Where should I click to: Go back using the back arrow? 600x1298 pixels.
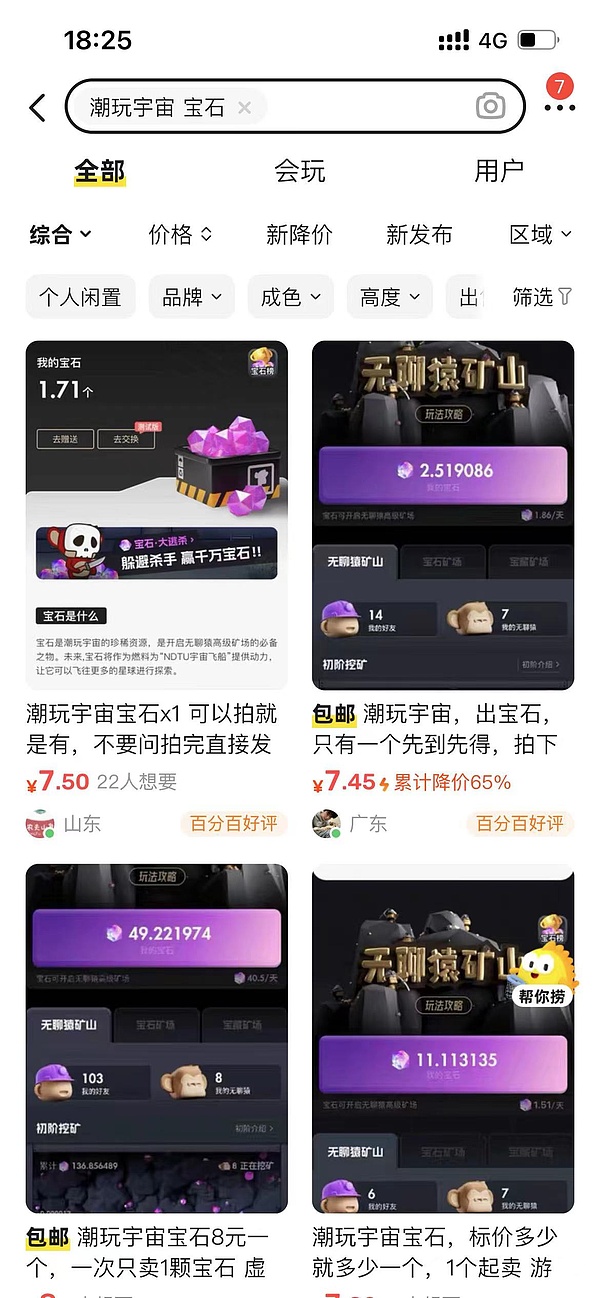click(x=37, y=107)
